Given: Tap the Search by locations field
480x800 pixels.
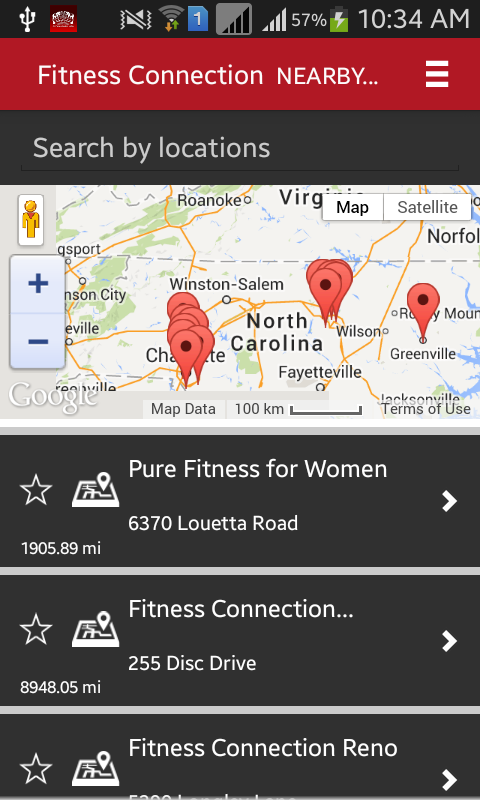Looking at the screenshot, I should pos(240,148).
